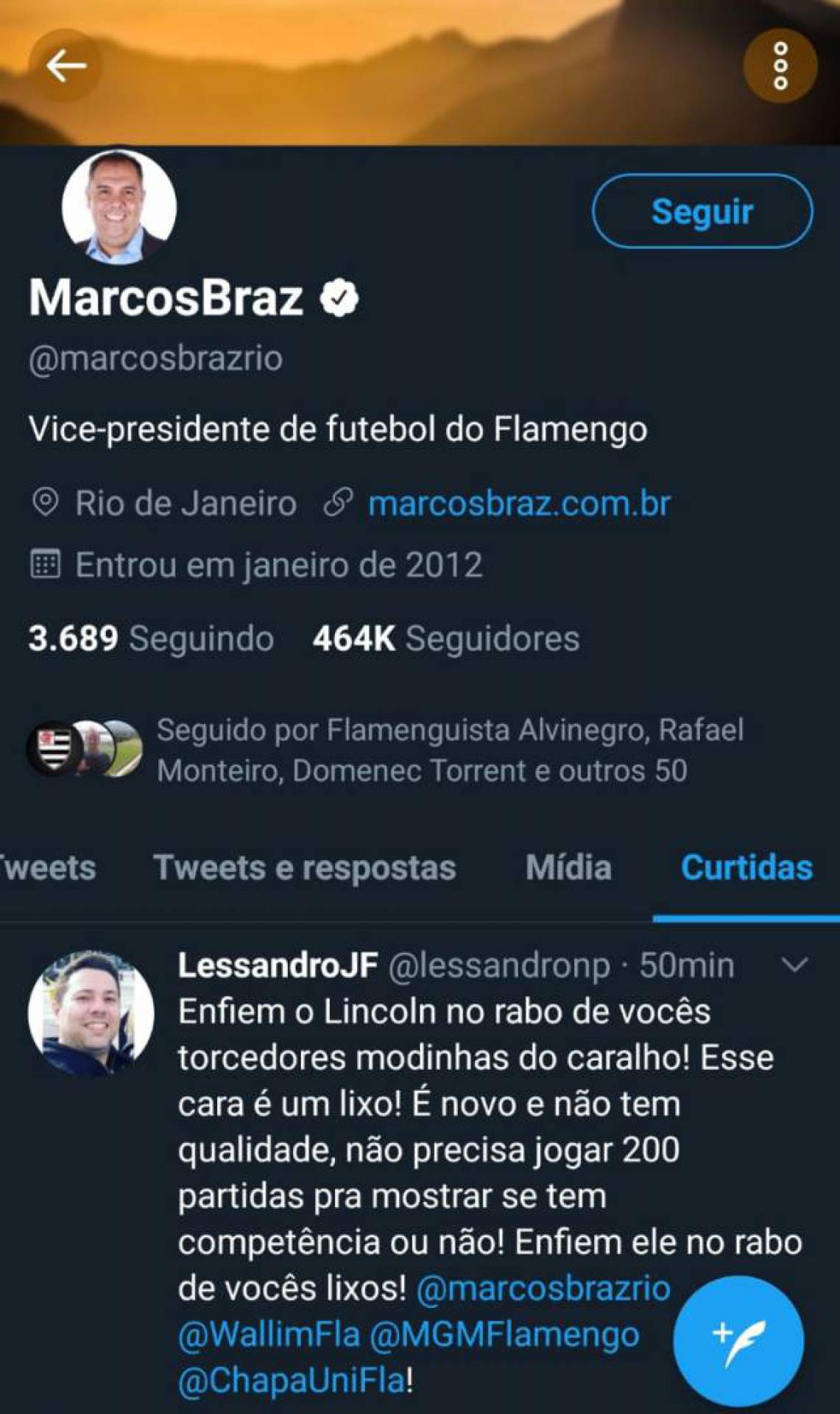840x1414 pixels.
Task: Open the @MGMFlamengo mention
Action: point(504,1334)
